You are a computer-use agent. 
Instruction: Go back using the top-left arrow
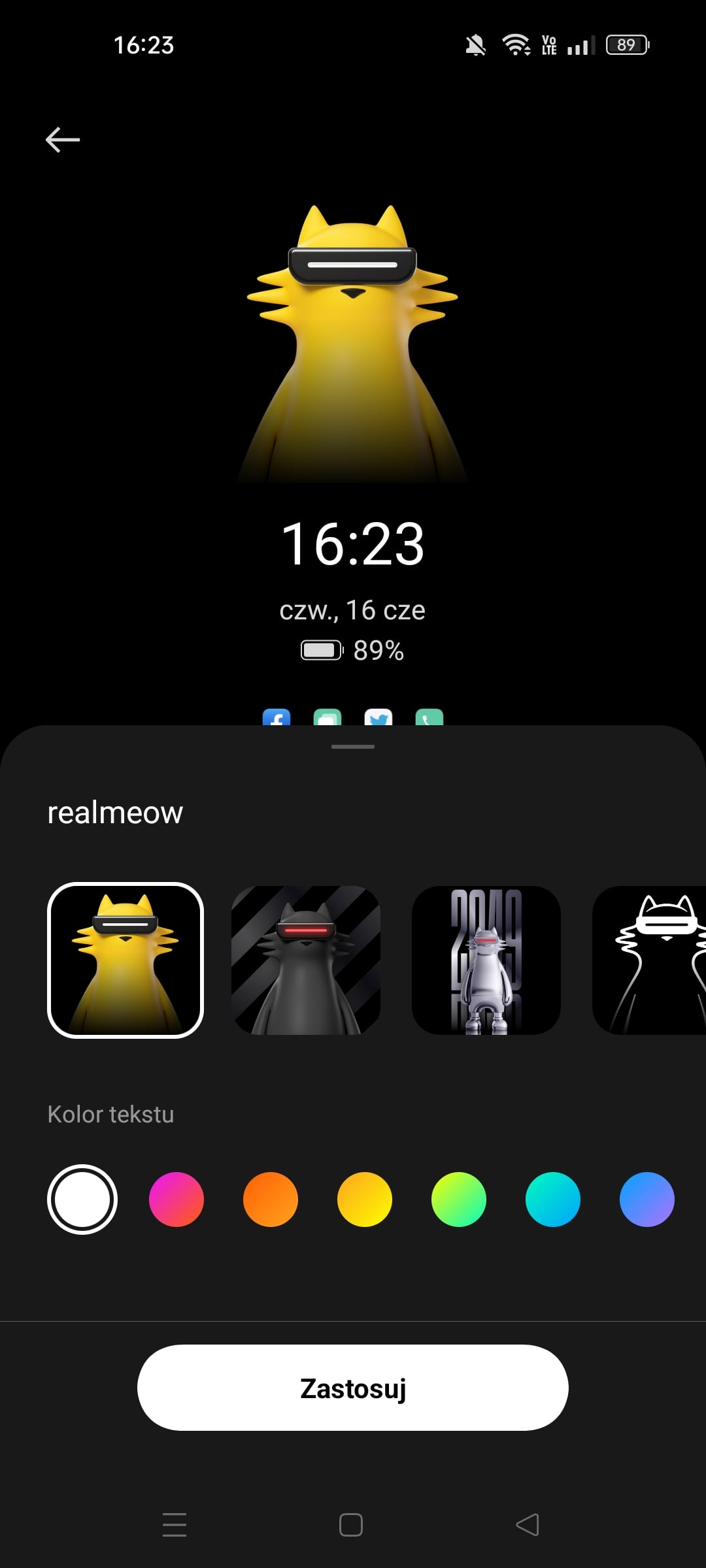pos(62,140)
